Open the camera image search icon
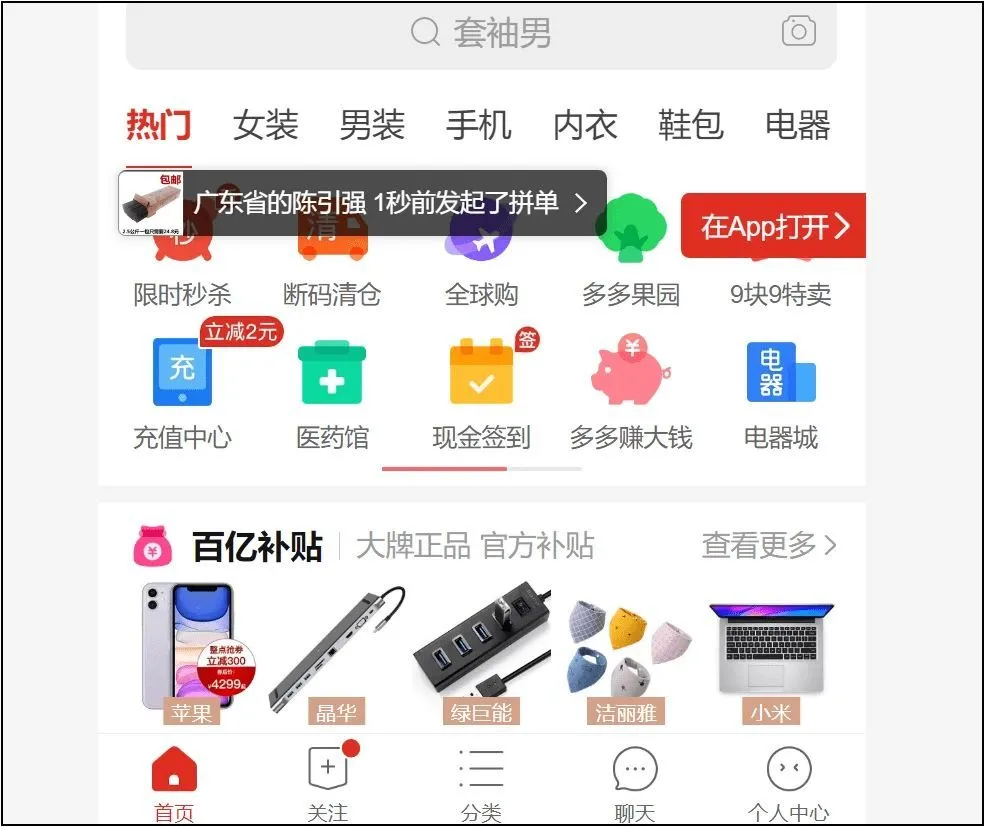This screenshot has height=827, width=985. point(798,31)
